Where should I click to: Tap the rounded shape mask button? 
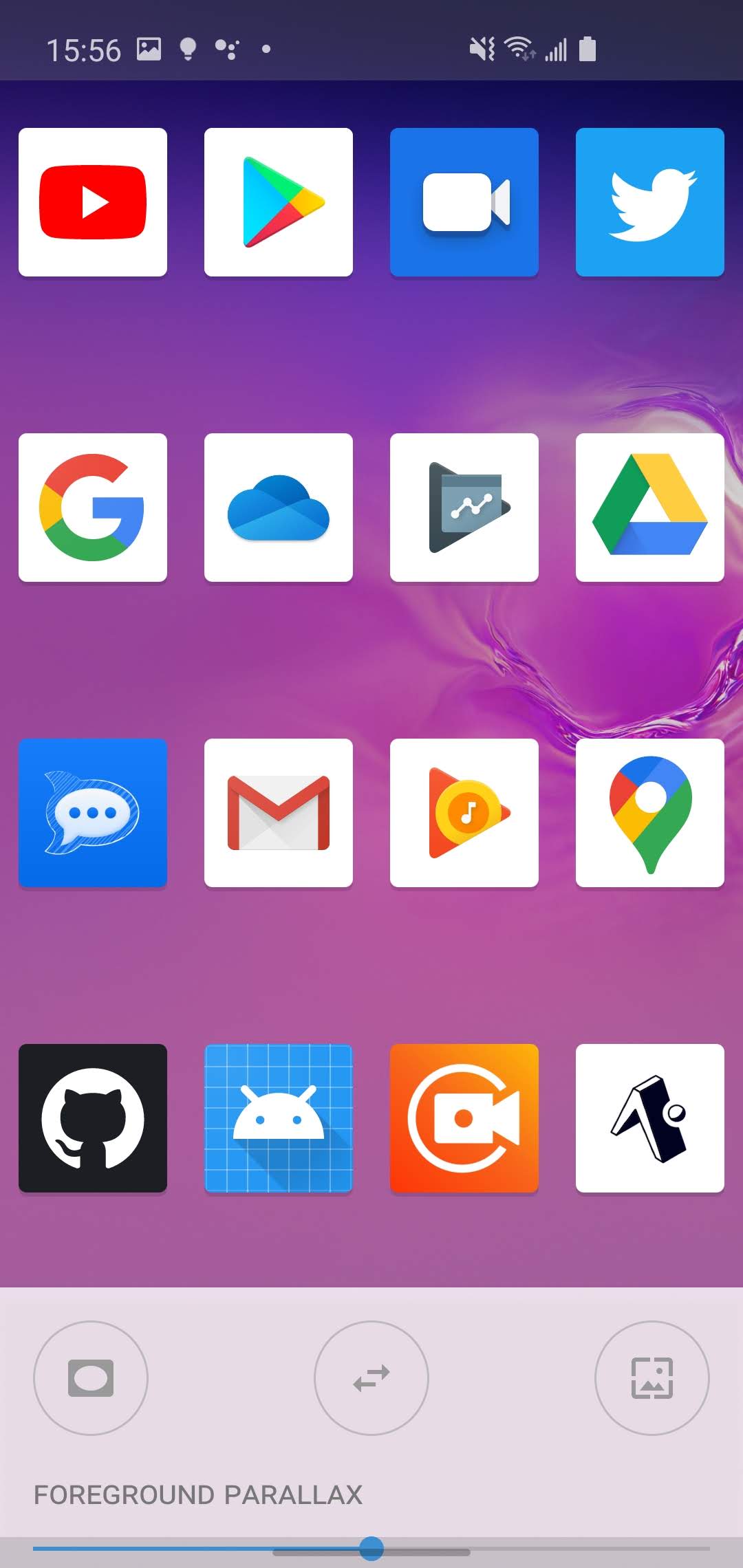point(91,1378)
